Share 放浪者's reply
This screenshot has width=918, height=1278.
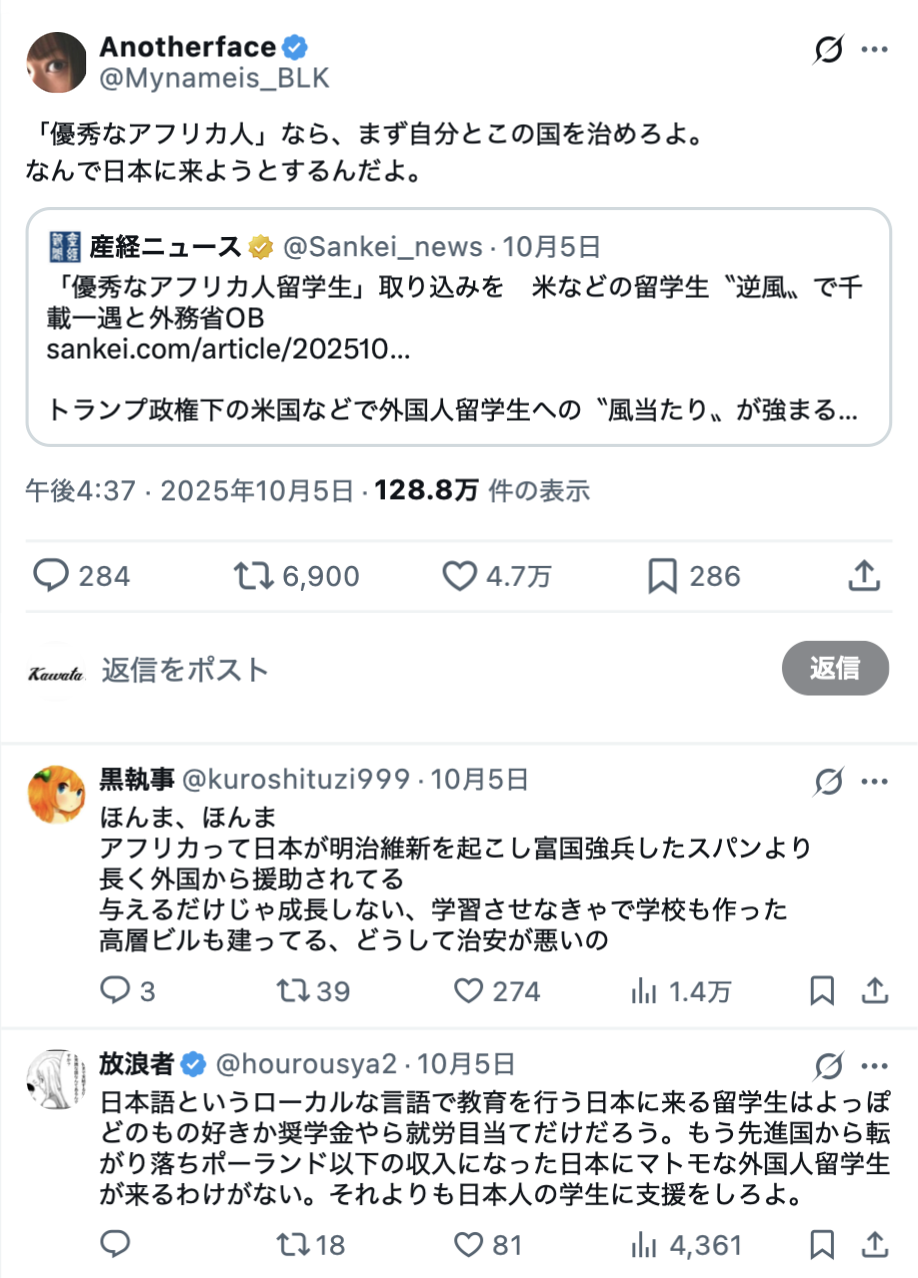[875, 1245]
